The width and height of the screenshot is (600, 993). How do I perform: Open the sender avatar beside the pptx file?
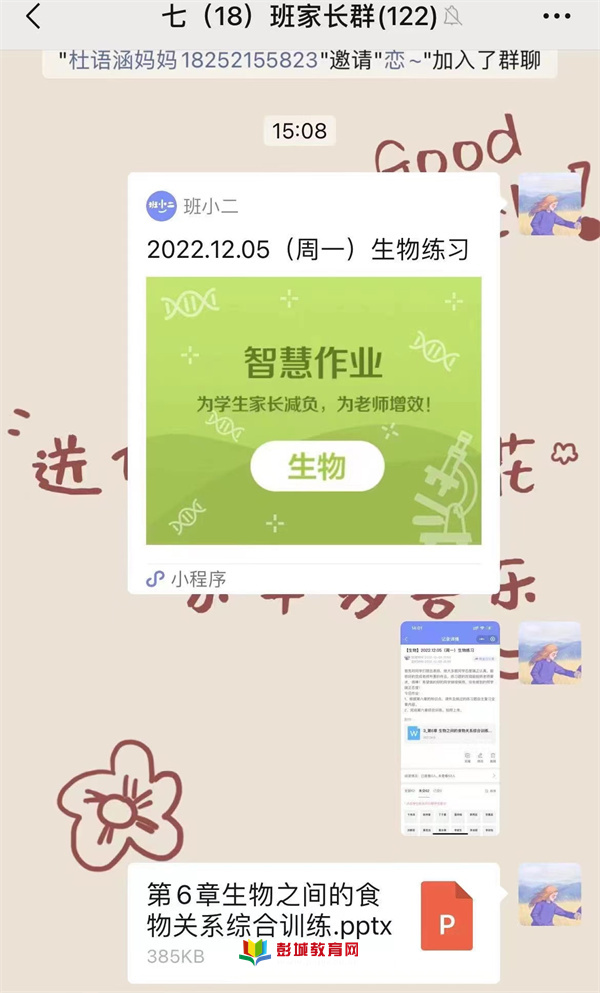coord(549,894)
